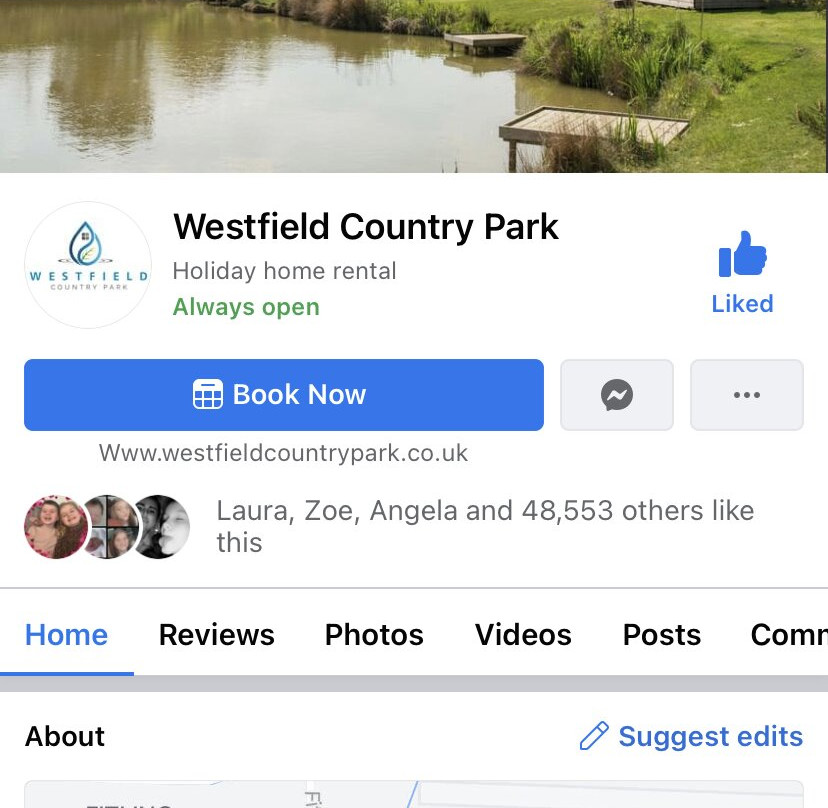Open the Westfield Country Park profile picture

click(x=88, y=265)
